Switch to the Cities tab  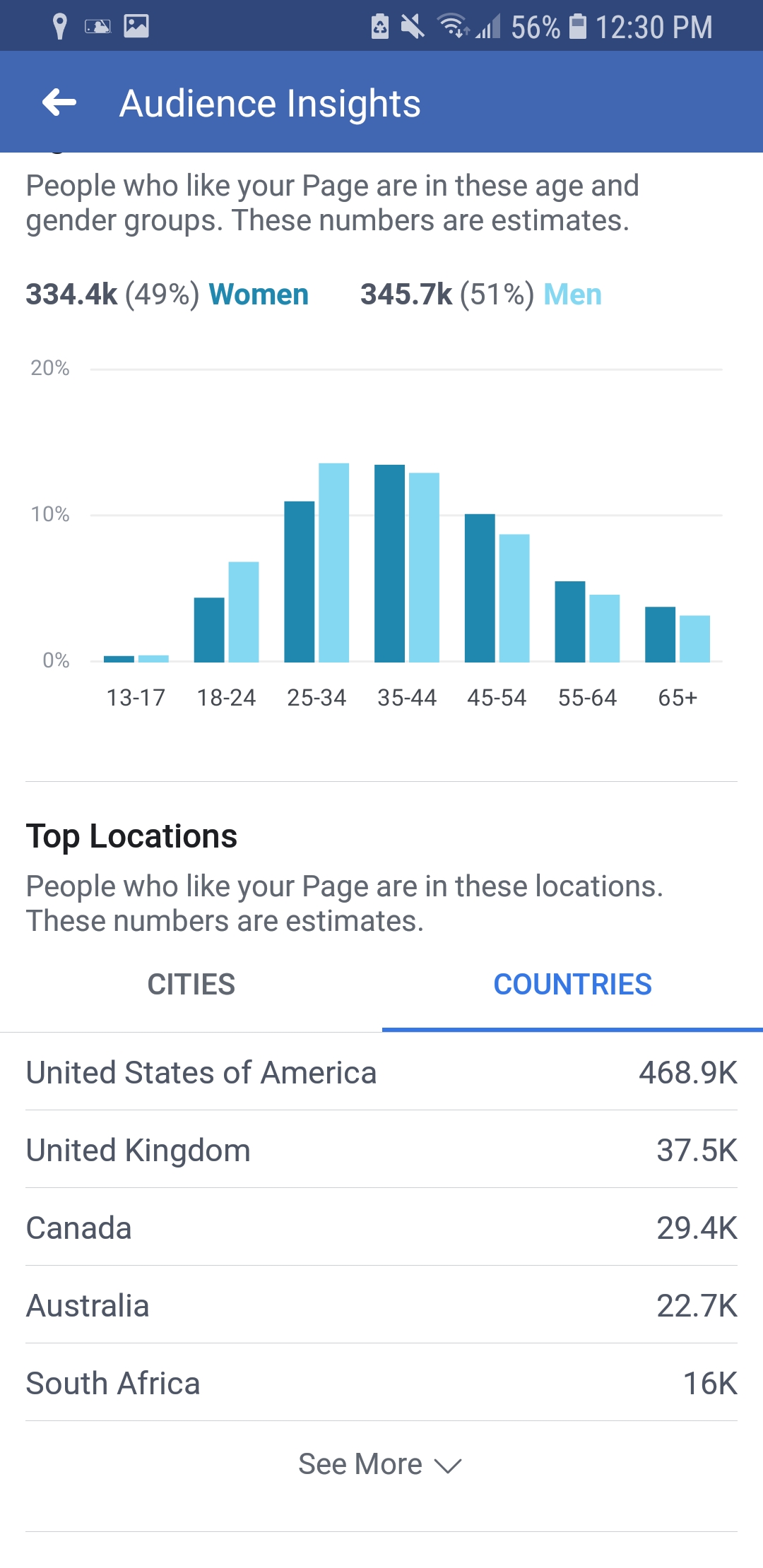pyautogui.click(x=191, y=985)
